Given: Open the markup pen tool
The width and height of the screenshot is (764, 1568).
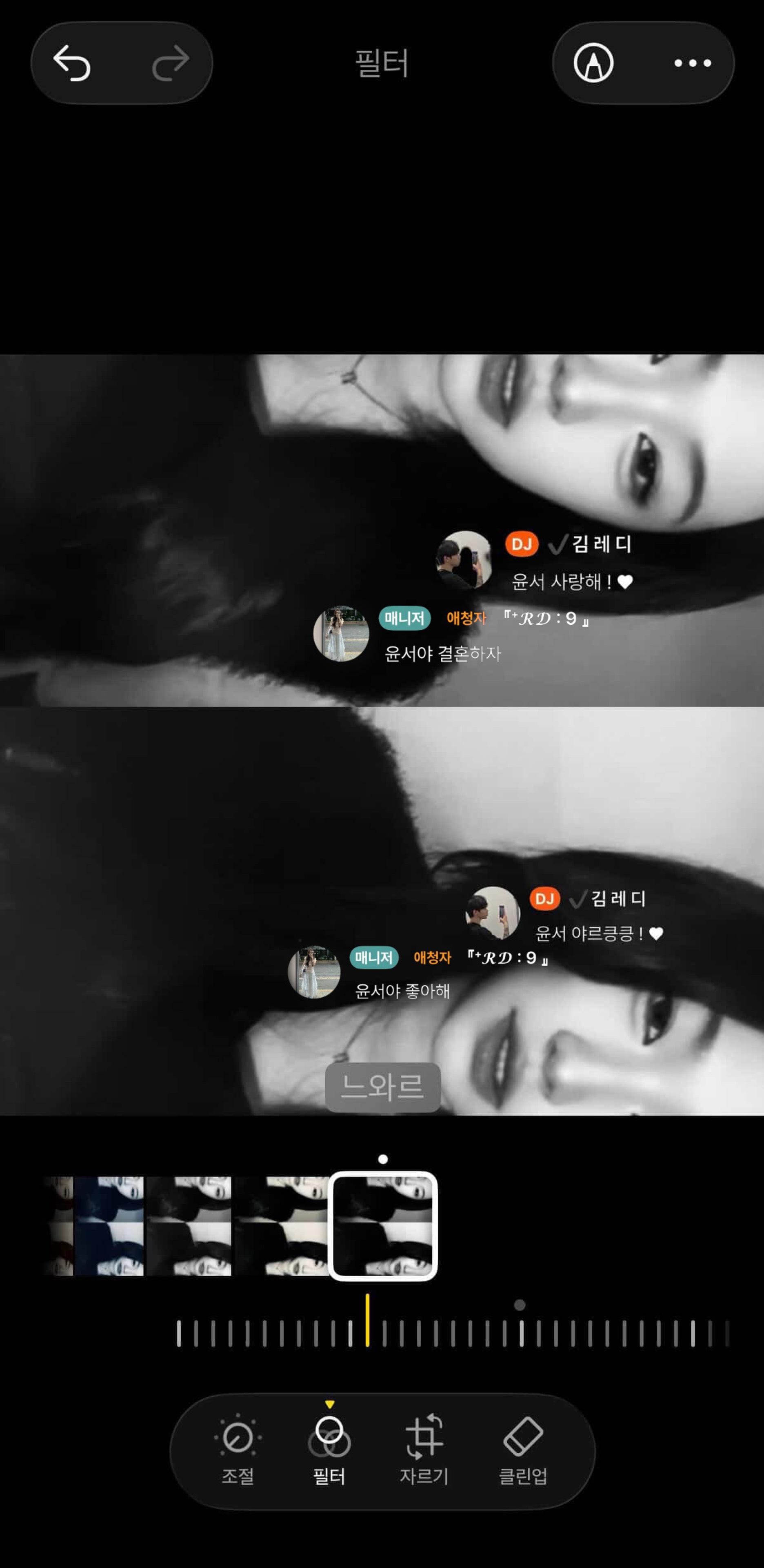Looking at the screenshot, I should pos(593,63).
